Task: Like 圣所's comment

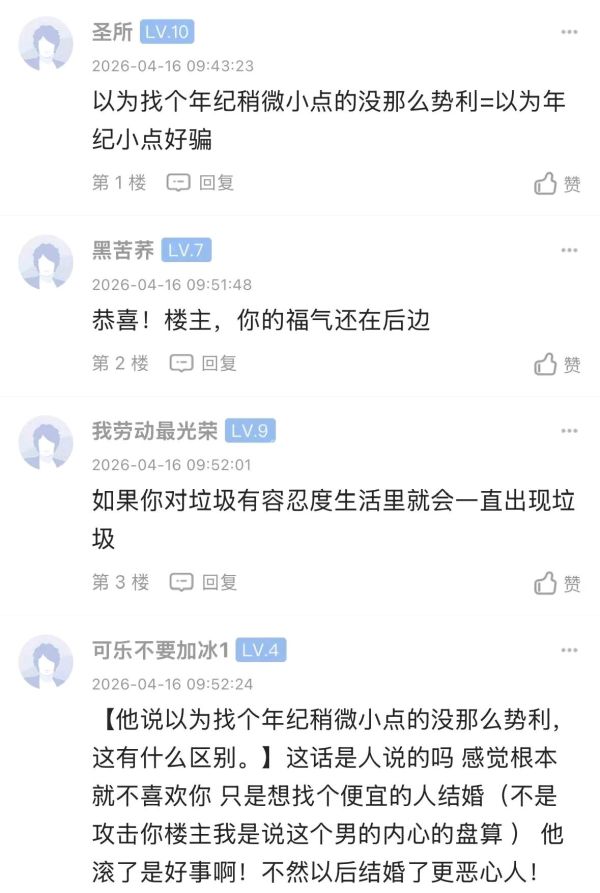Action: [557, 184]
